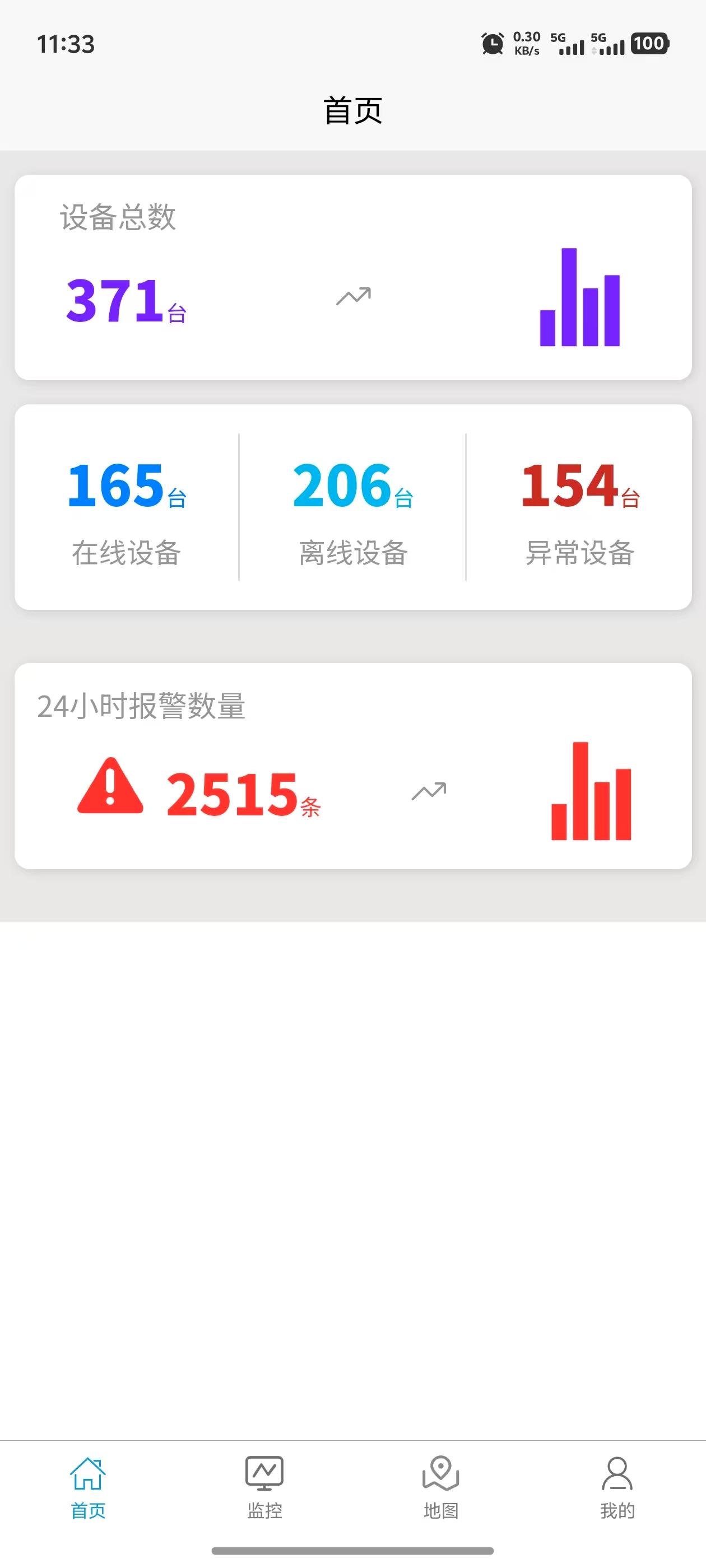Tap the purple bar chart icon on 设备总数 card

580,298
